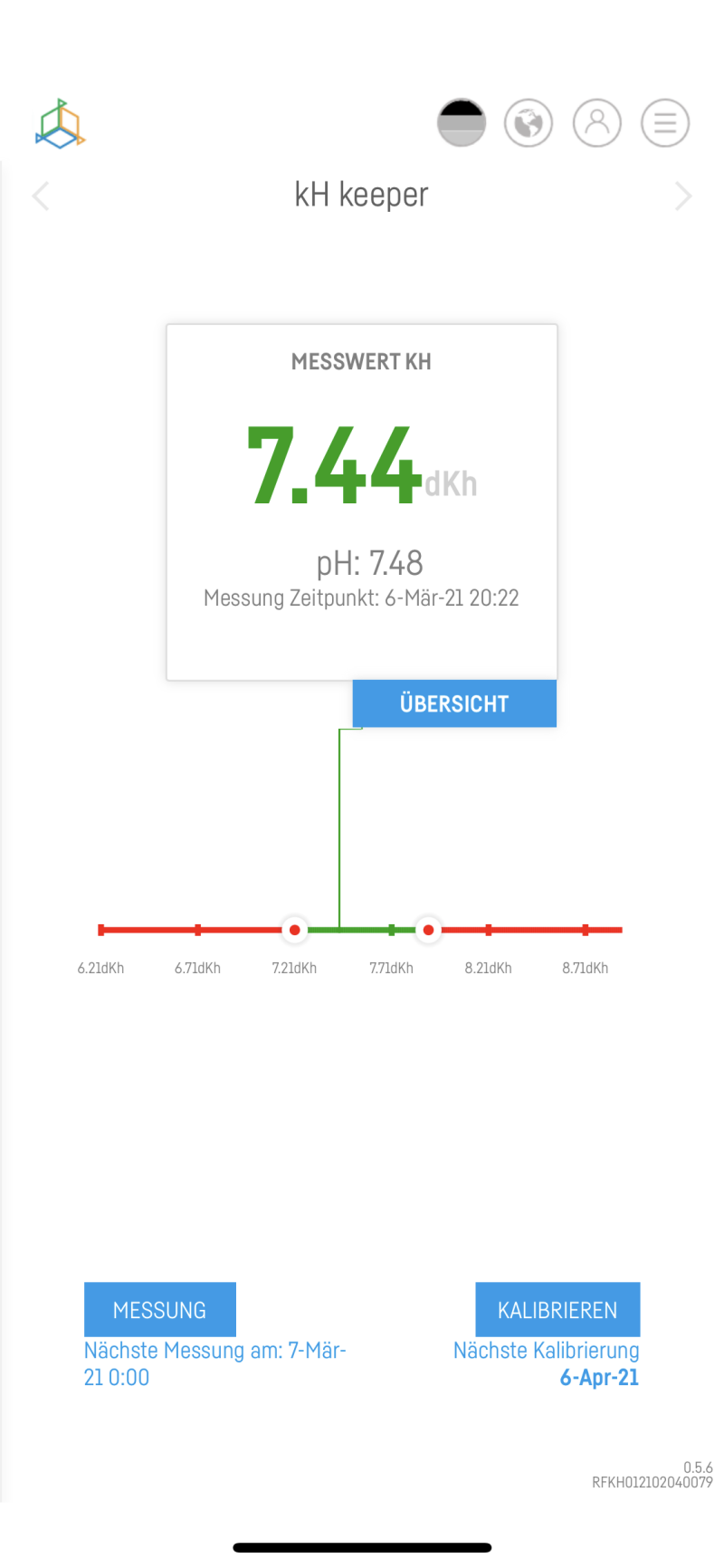This screenshot has height=1568, width=724.
Task: Open the hamburger menu
Action: pos(665,123)
